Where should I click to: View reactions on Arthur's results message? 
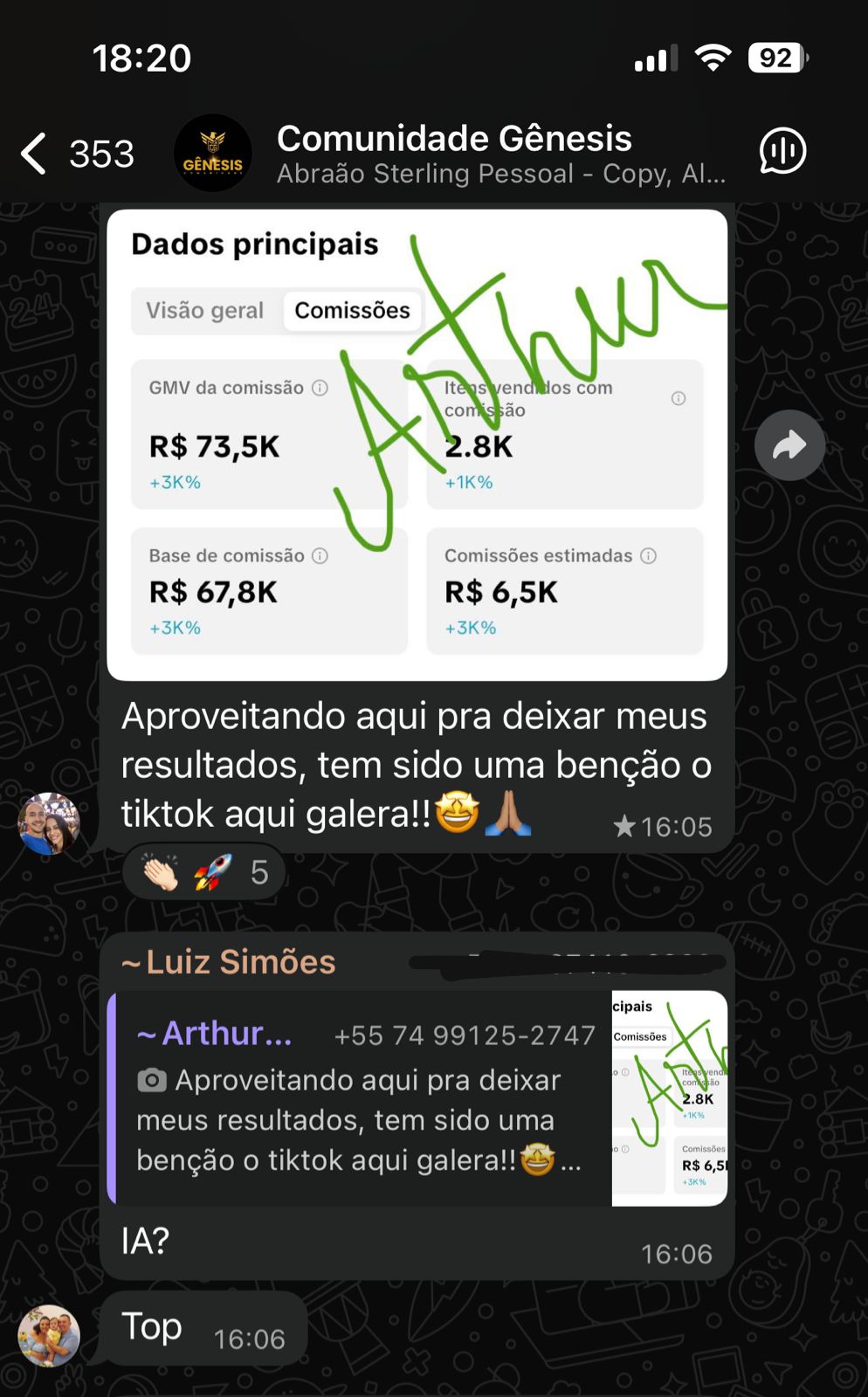point(205,872)
